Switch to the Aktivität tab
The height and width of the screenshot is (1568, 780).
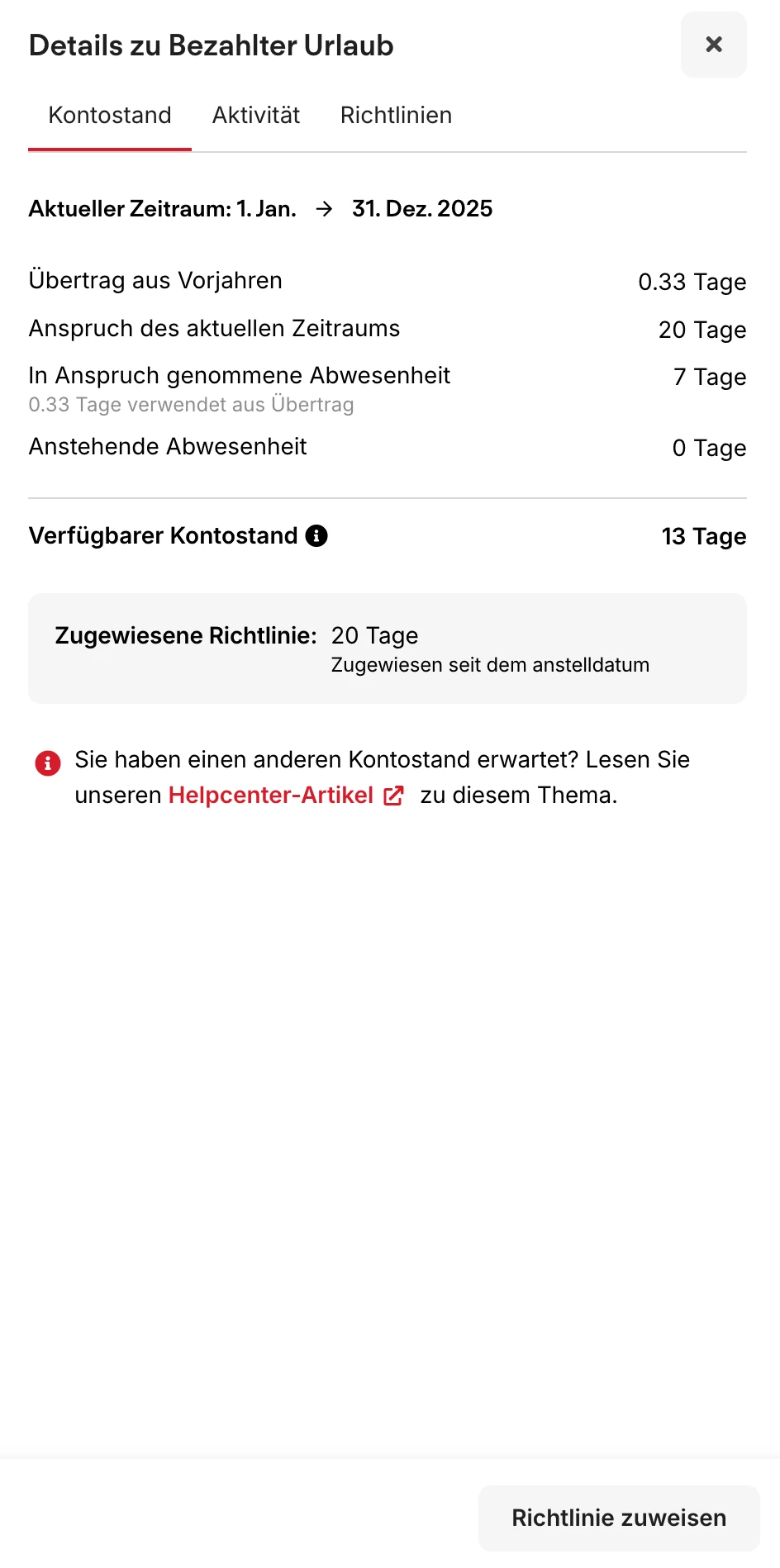tap(256, 116)
